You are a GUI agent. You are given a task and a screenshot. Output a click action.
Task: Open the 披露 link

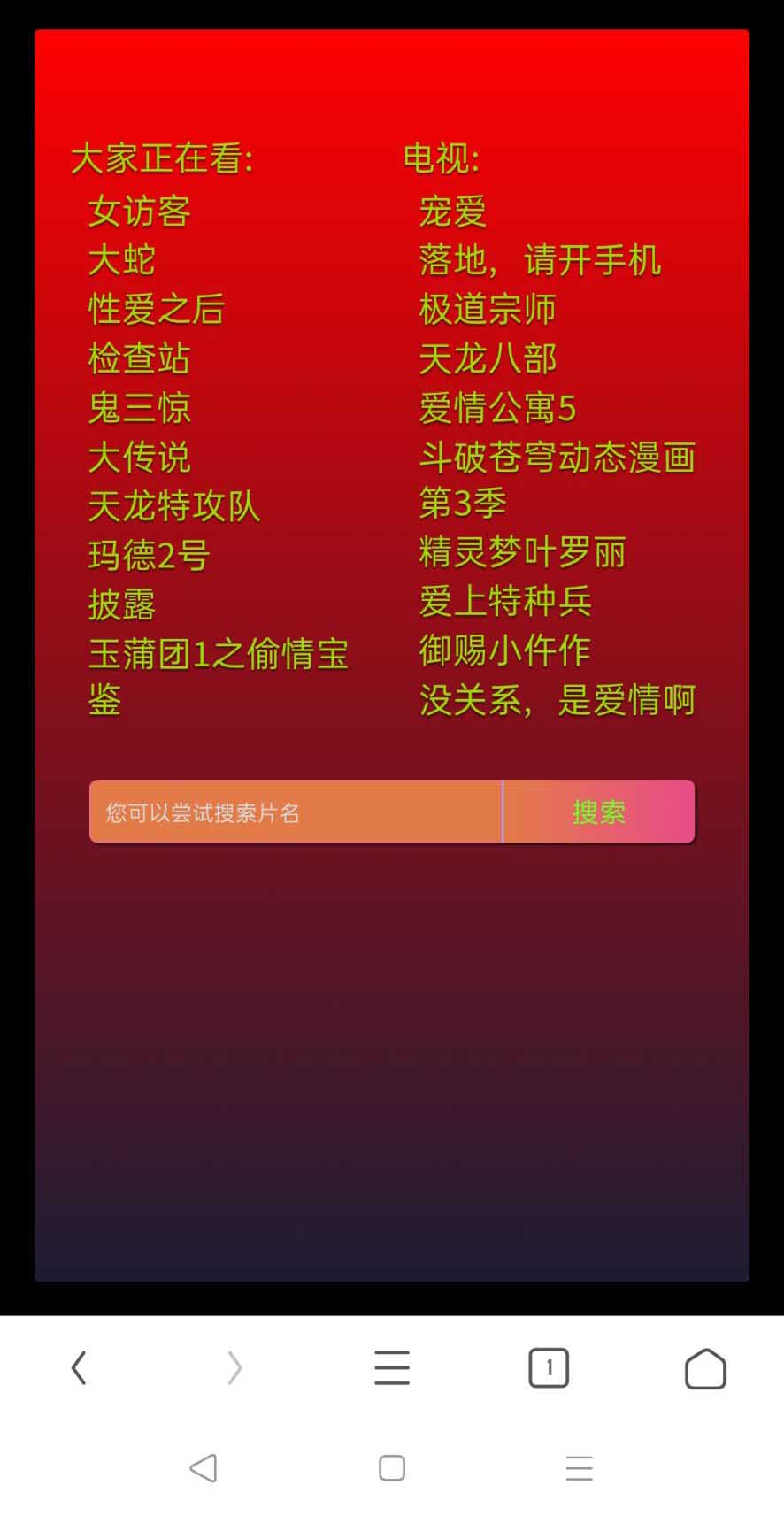pos(122,606)
